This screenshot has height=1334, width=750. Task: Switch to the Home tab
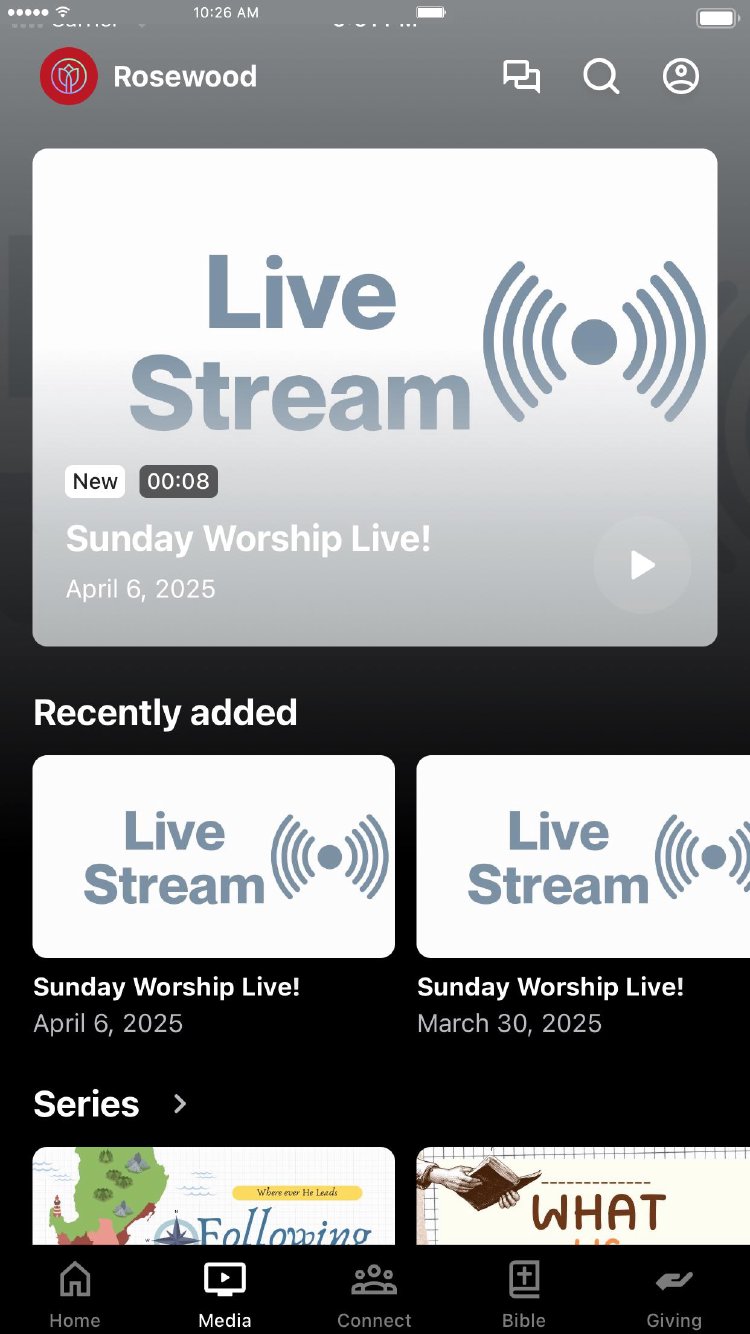75,1294
